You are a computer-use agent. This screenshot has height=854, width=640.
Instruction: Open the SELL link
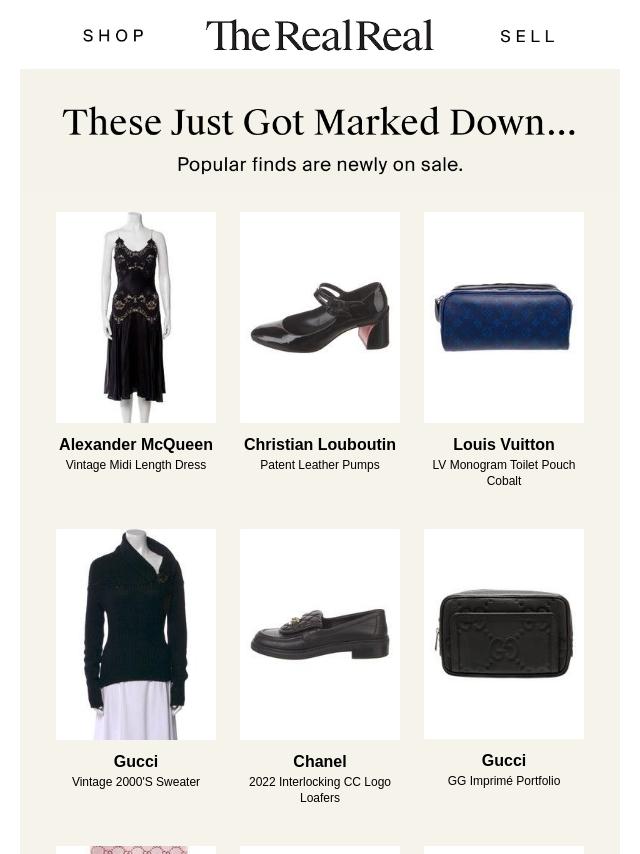tap(527, 36)
